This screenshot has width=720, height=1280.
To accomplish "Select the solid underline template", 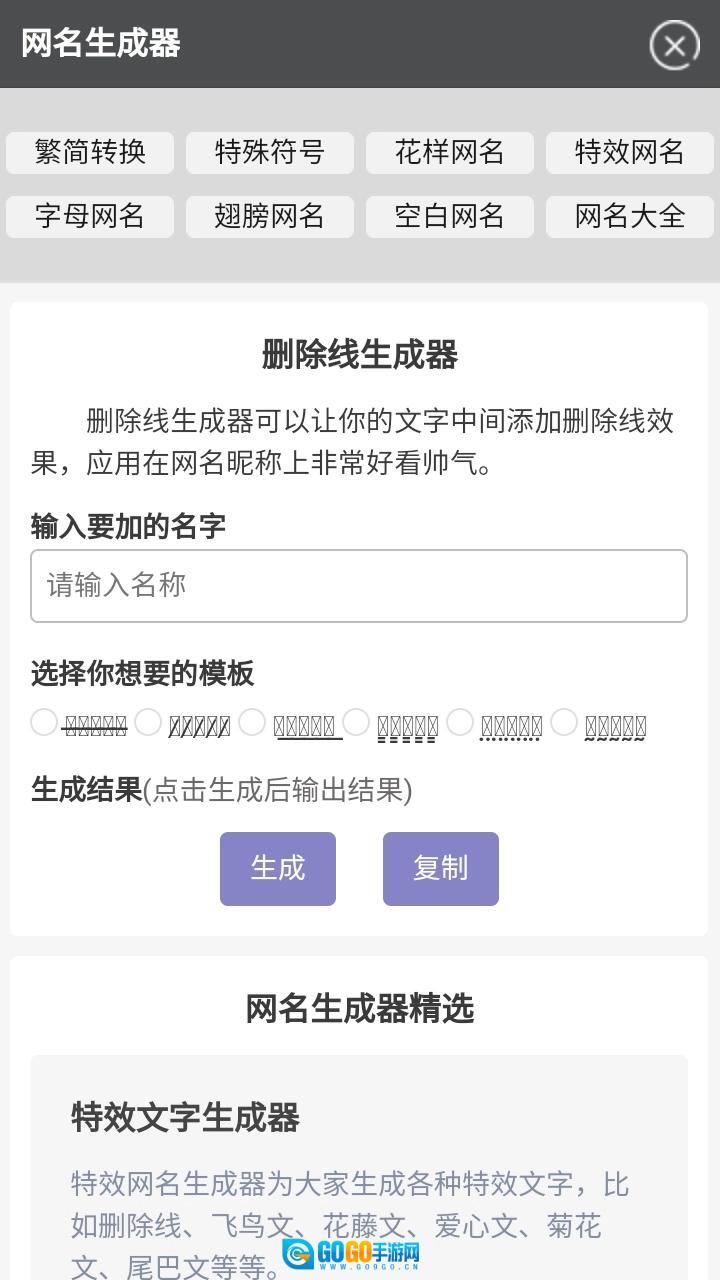I will point(252,722).
